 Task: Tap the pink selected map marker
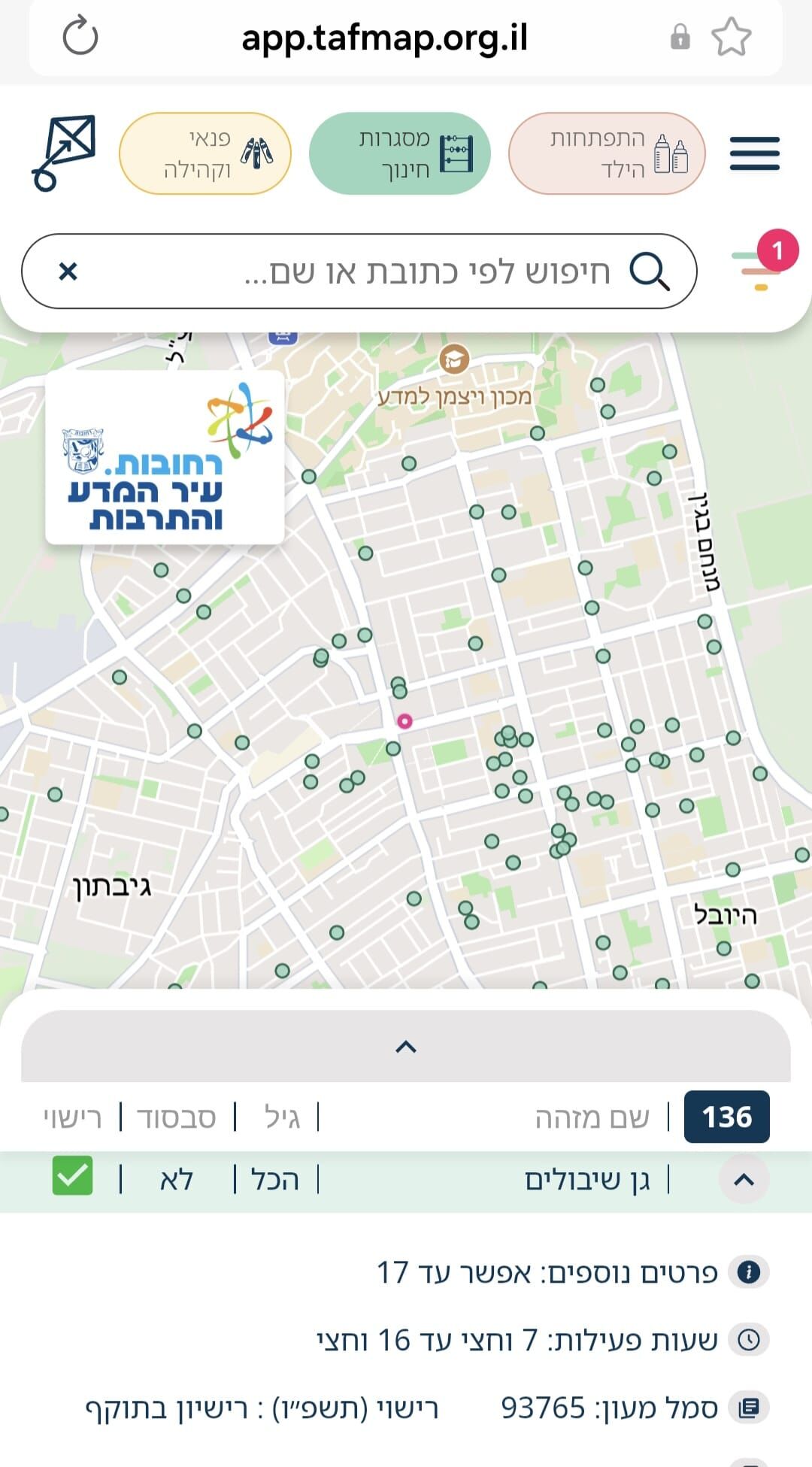404,721
